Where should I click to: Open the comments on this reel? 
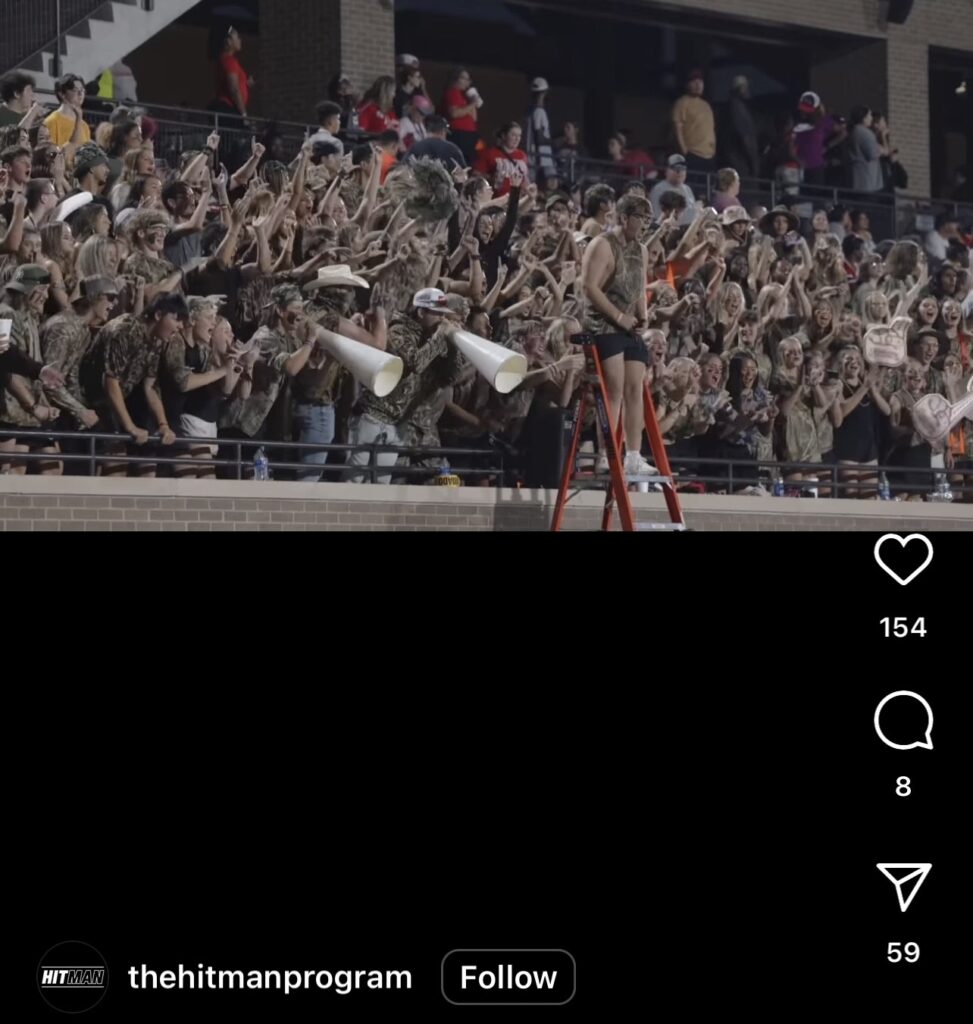click(x=903, y=720)
